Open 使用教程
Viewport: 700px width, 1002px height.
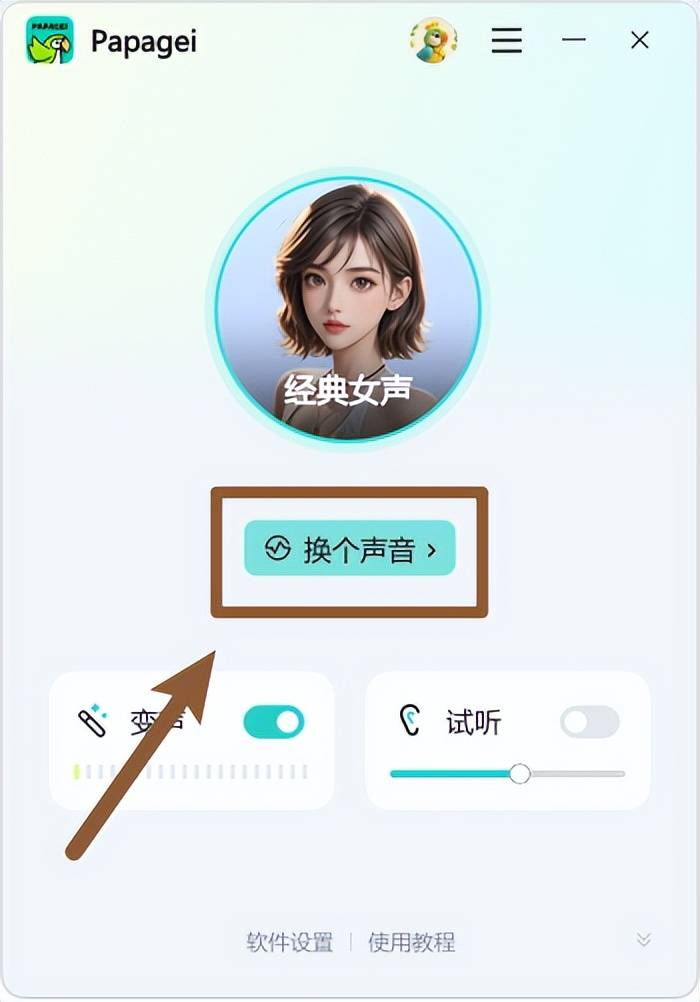[411, 941]
